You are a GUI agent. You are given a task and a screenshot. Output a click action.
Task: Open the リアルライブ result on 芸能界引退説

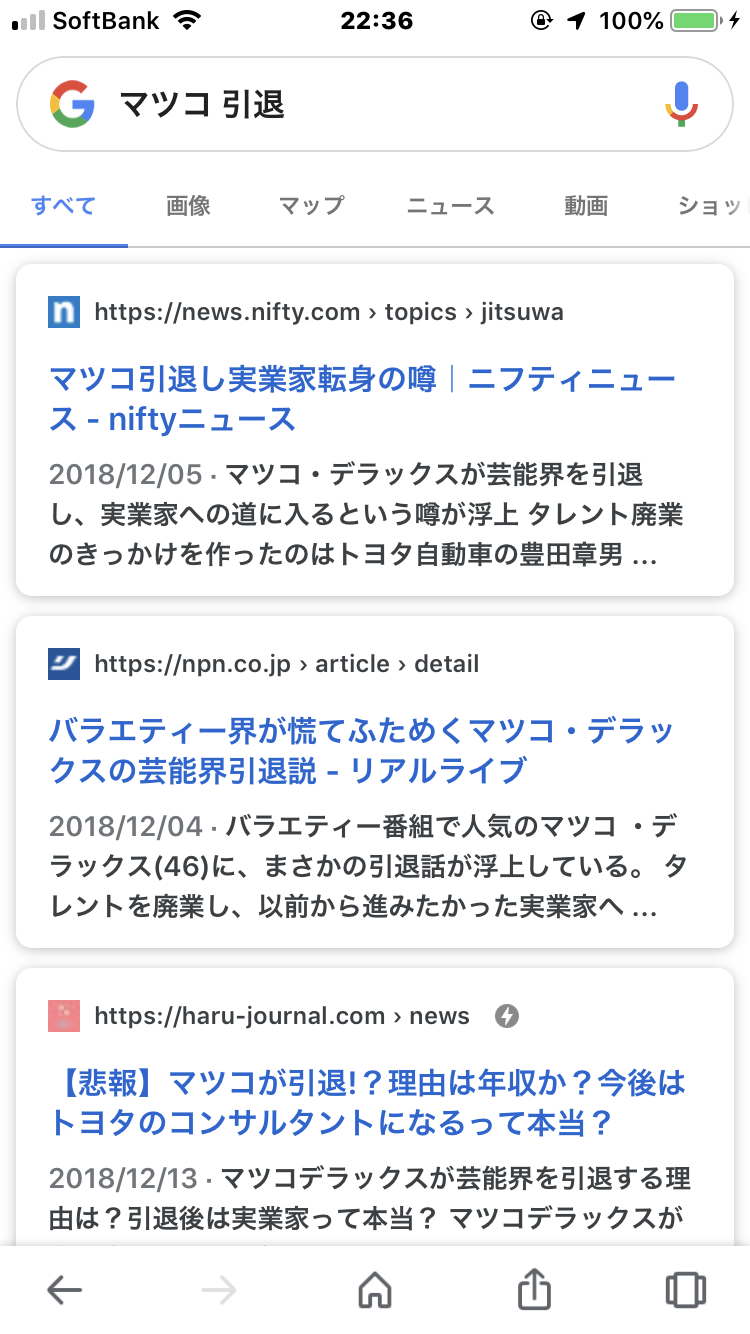[362, 751]
